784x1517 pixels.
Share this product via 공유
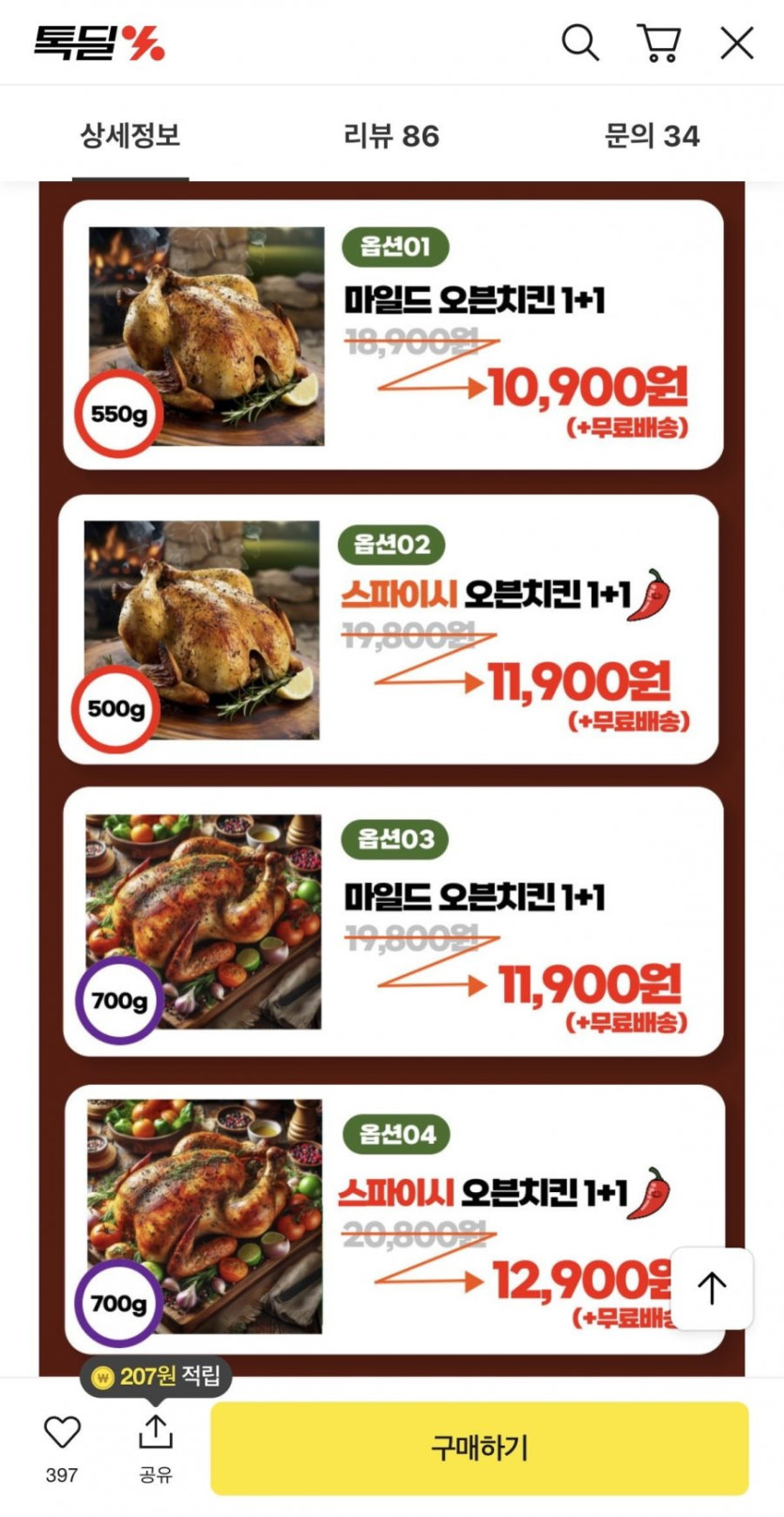(x=156, y=1444)
